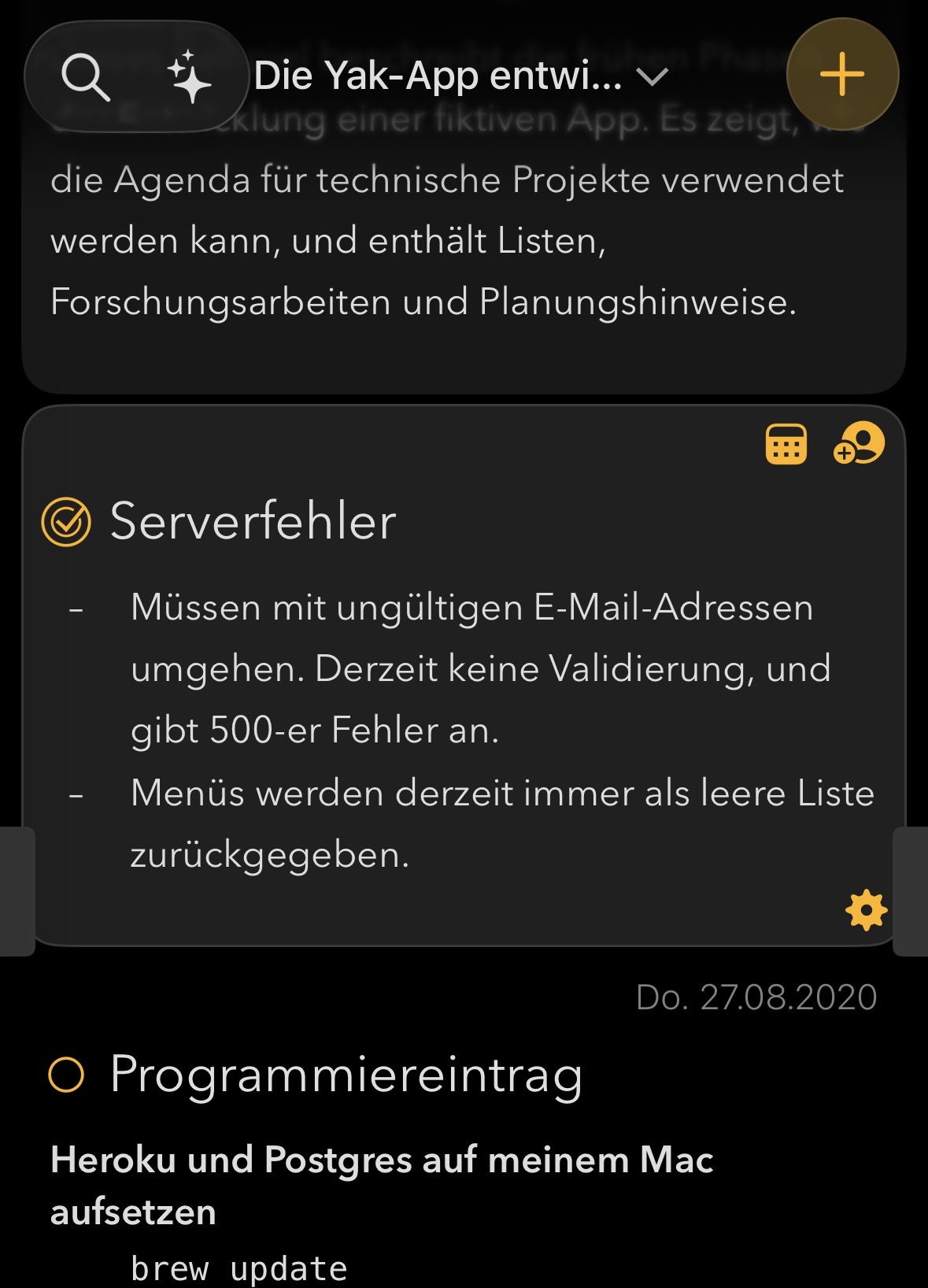Open the Programmiereintrag note
Screen dimensions: 928x1288
pyautogui.click(x=346, y=1075)
